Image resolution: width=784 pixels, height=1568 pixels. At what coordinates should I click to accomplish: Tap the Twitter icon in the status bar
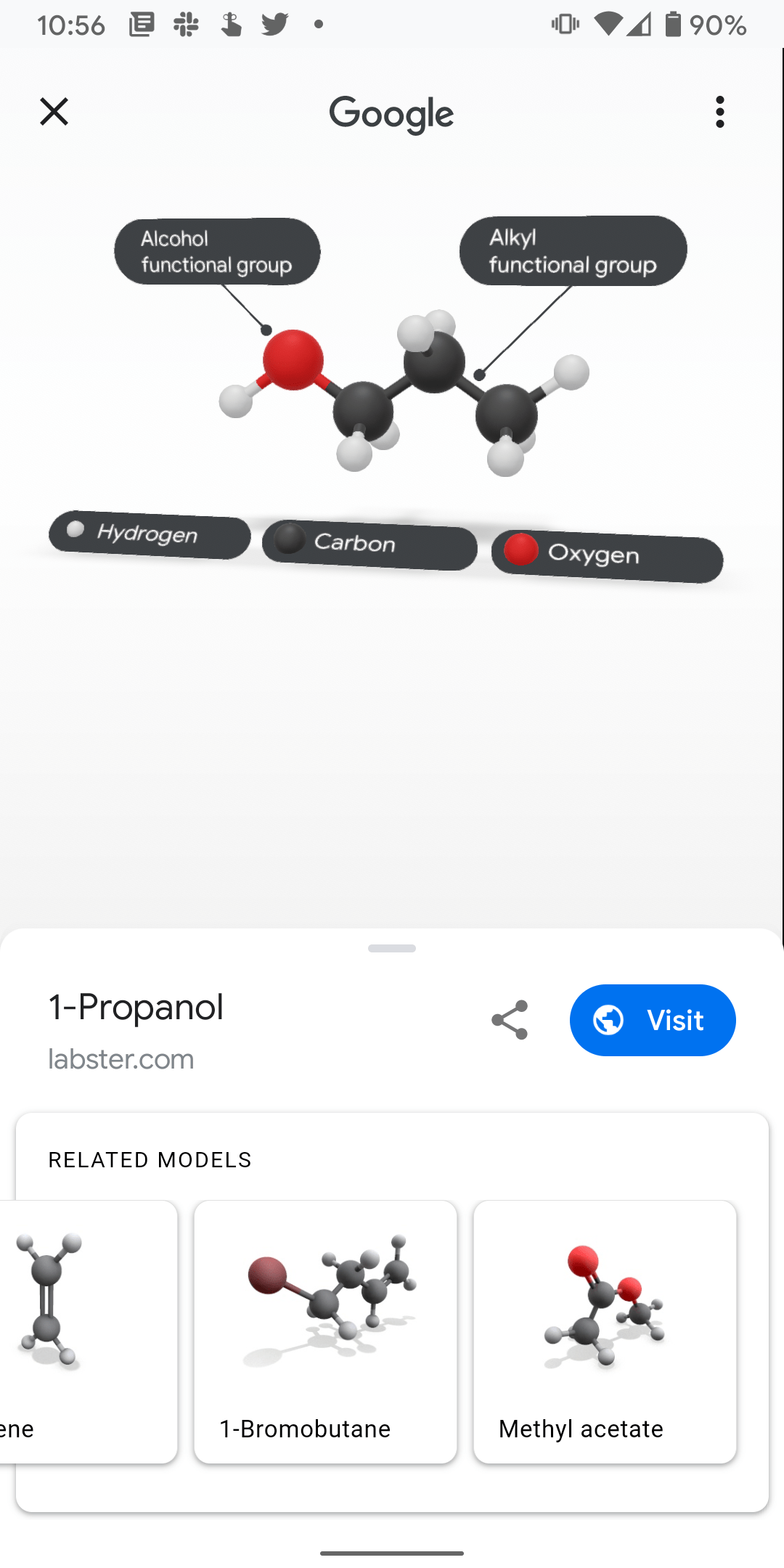[274, 24]
